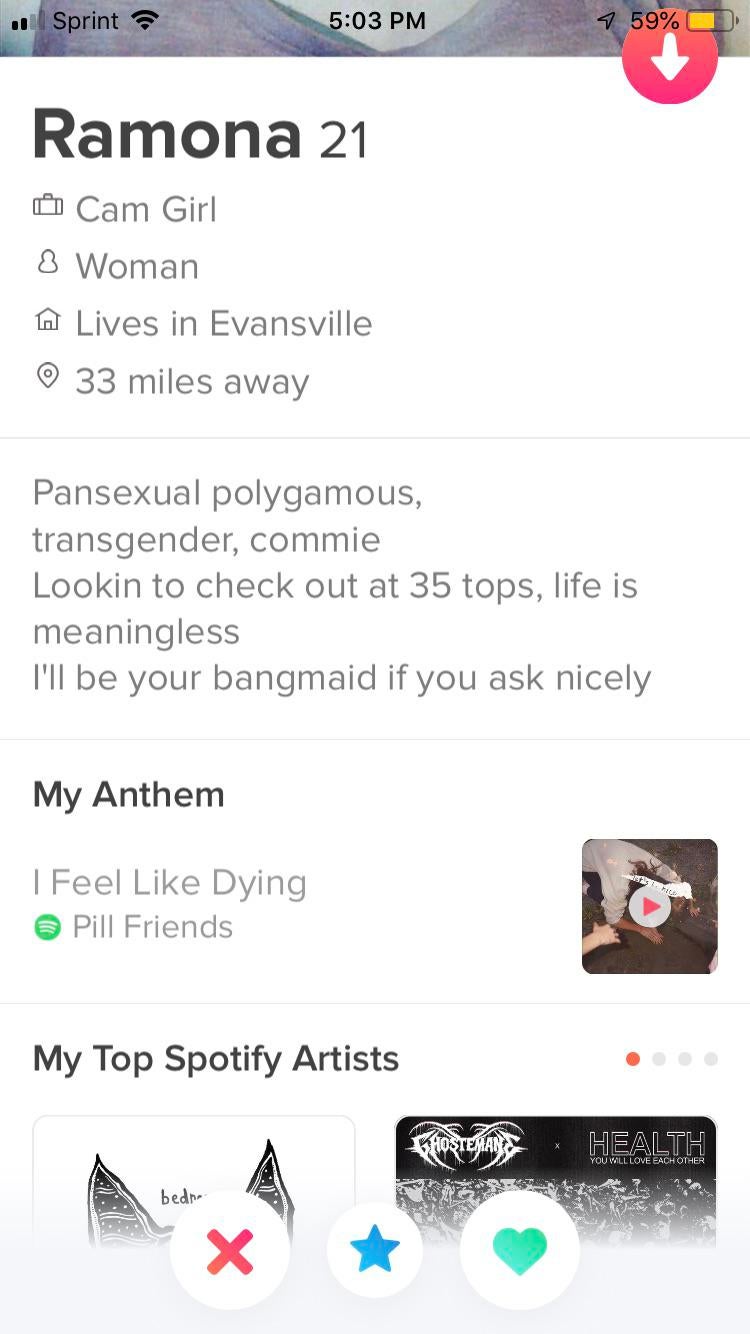The image size is (750, 1334).
Task: Collapse the profile with the down arrow
Action: click(669, 57)
